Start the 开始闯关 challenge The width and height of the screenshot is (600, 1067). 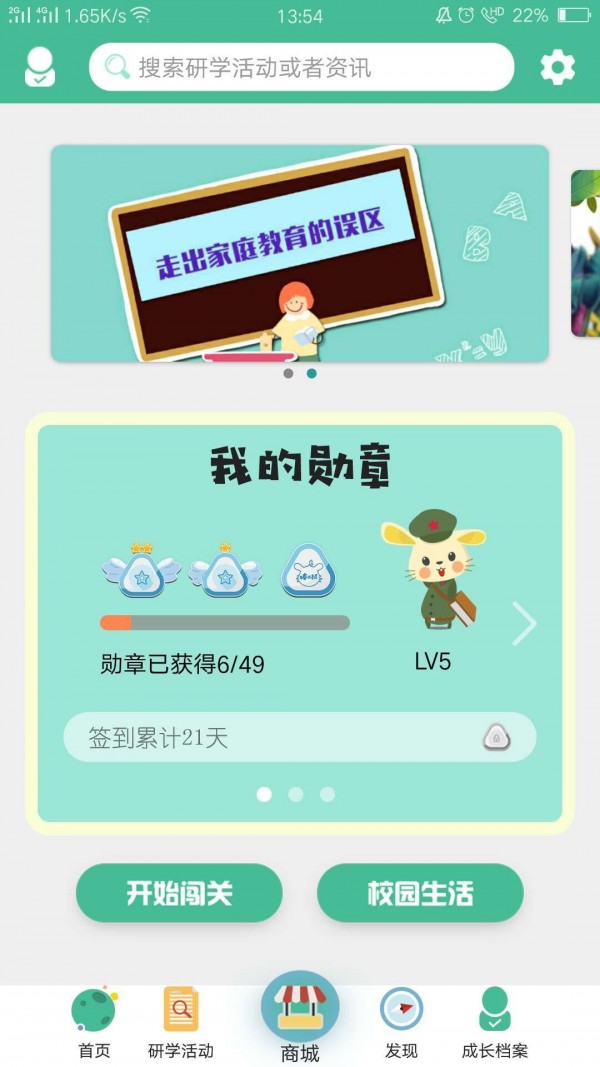pos(179,893)
